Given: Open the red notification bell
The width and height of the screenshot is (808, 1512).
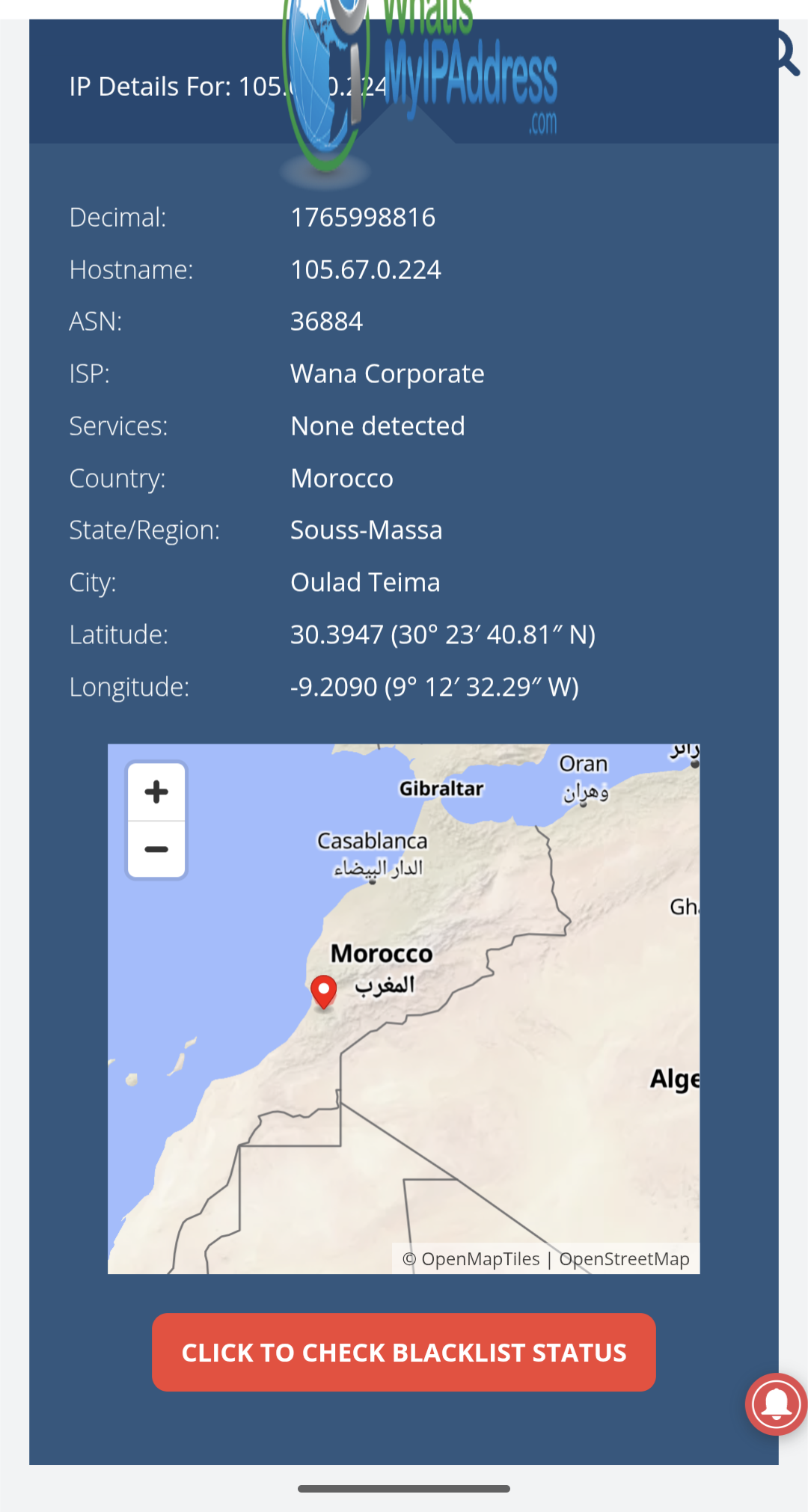Looking at the screenshot, I should click(x=776, y=1404).
